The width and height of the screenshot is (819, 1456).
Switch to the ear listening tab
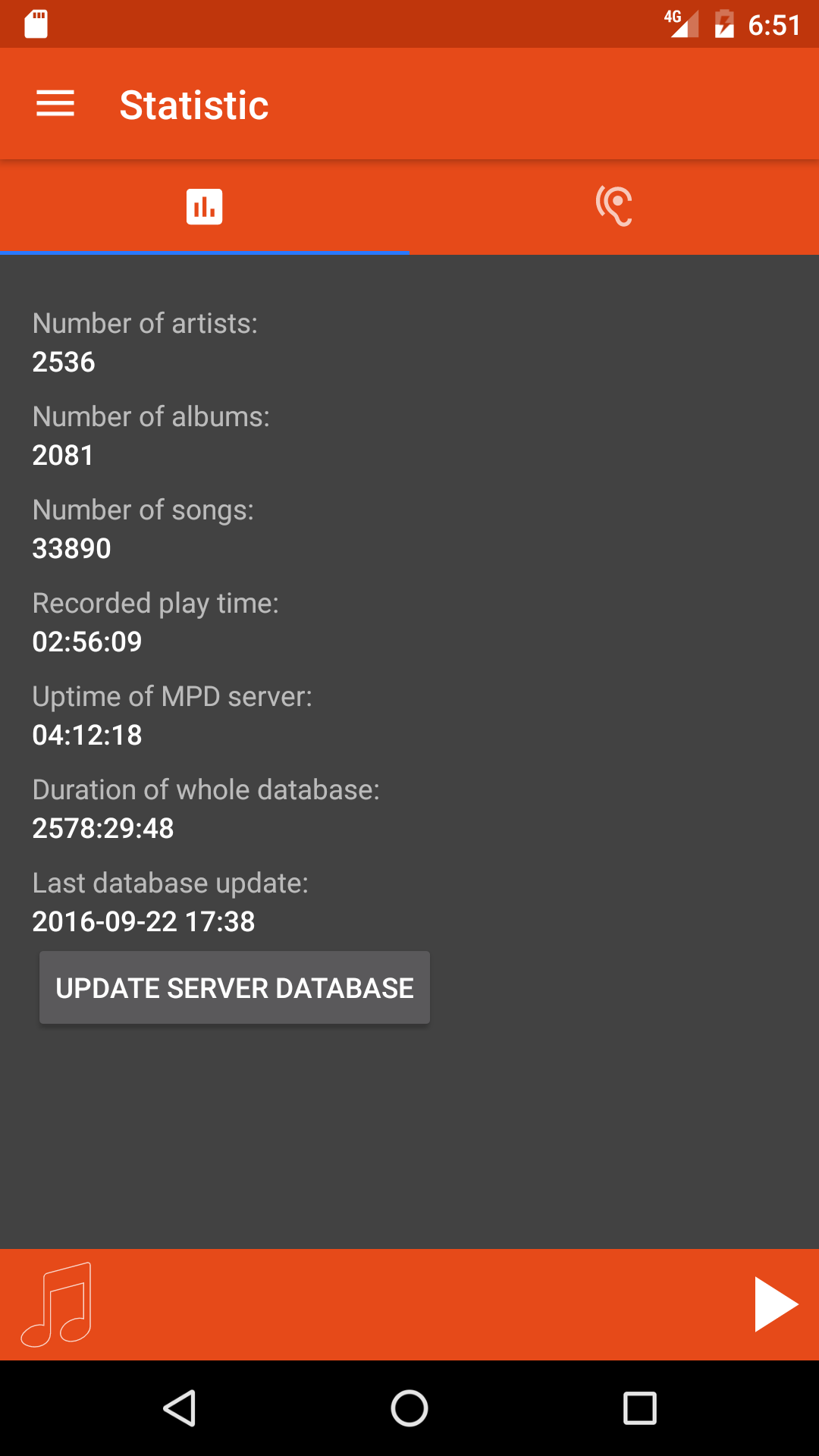click(x=614, y=207)
